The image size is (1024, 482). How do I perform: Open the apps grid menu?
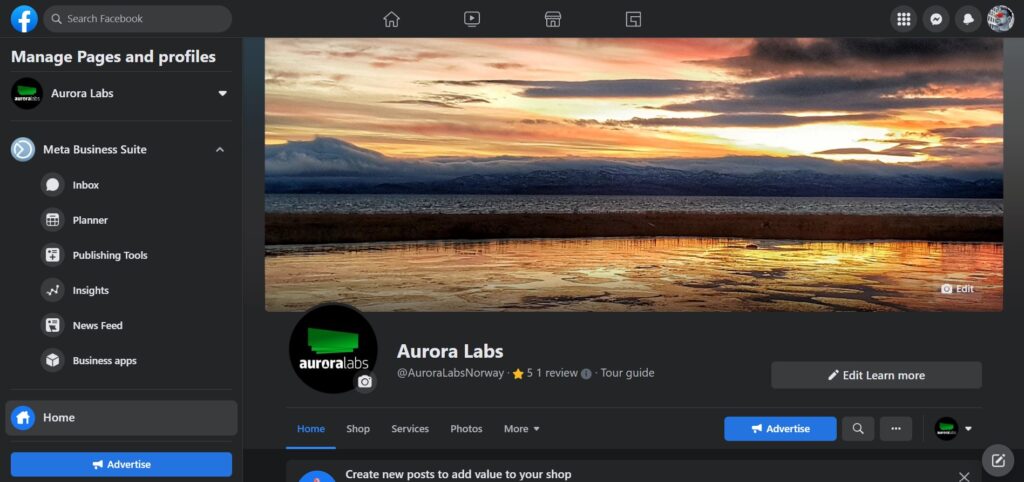click(904, 19)
